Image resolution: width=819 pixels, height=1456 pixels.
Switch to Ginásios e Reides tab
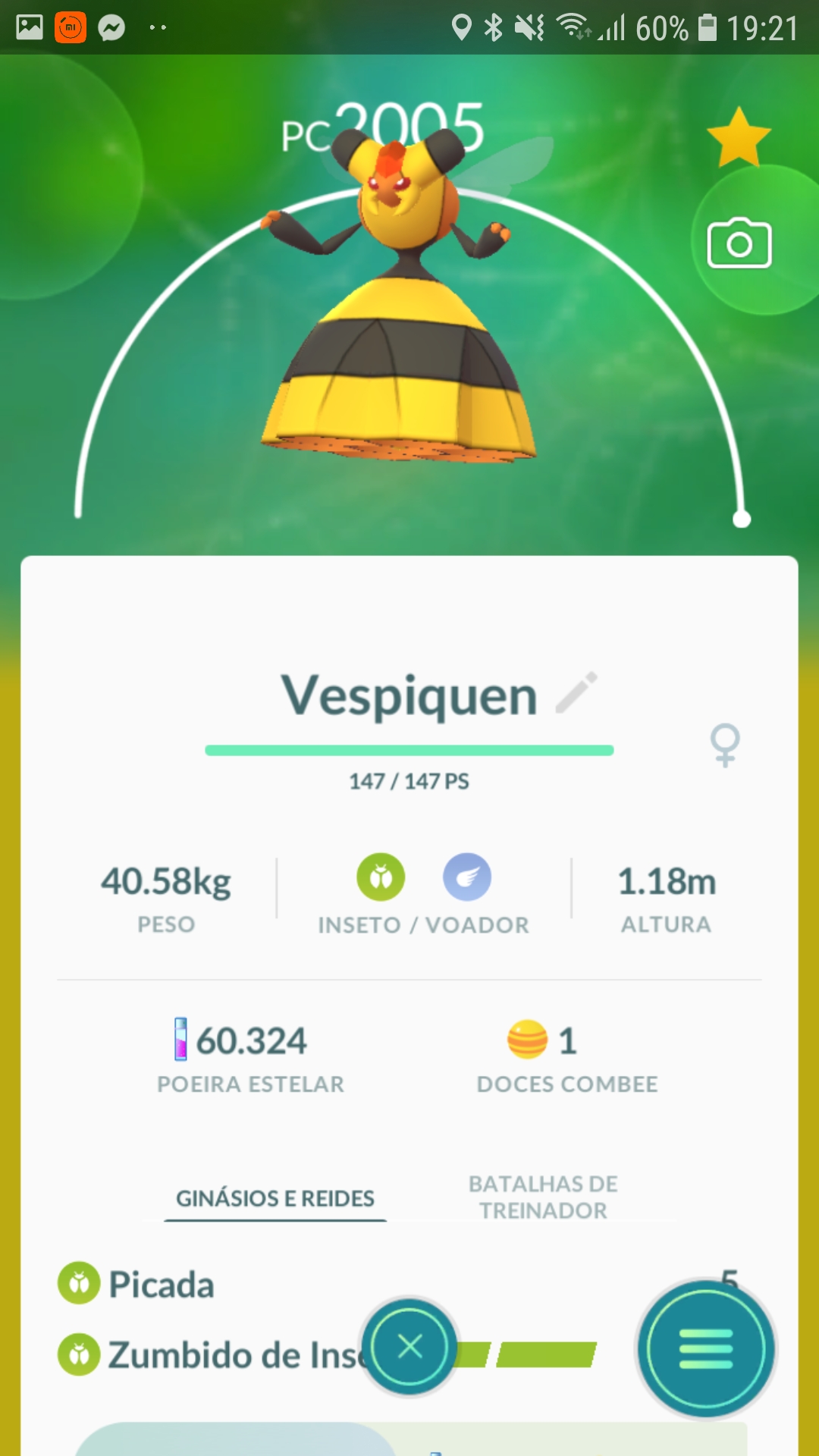point(275,1198)
